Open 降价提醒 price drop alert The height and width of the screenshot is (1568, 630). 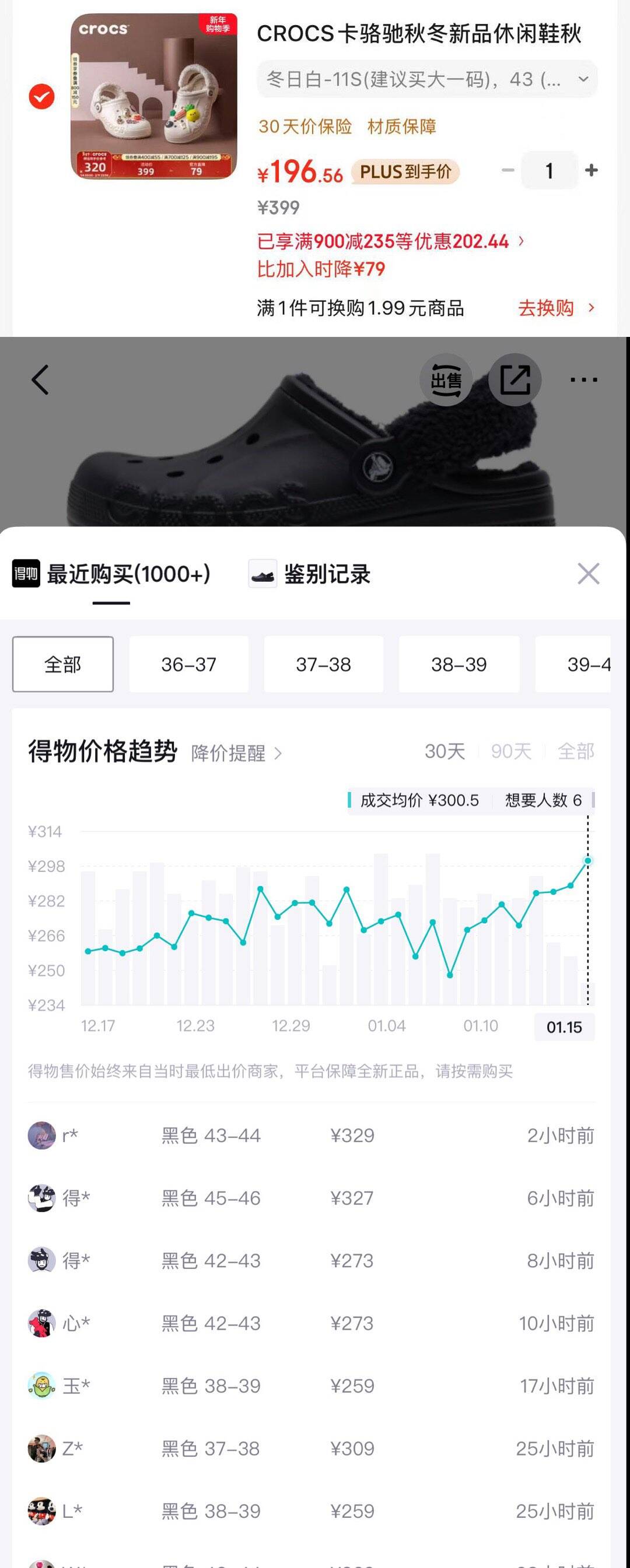point(236,753)
